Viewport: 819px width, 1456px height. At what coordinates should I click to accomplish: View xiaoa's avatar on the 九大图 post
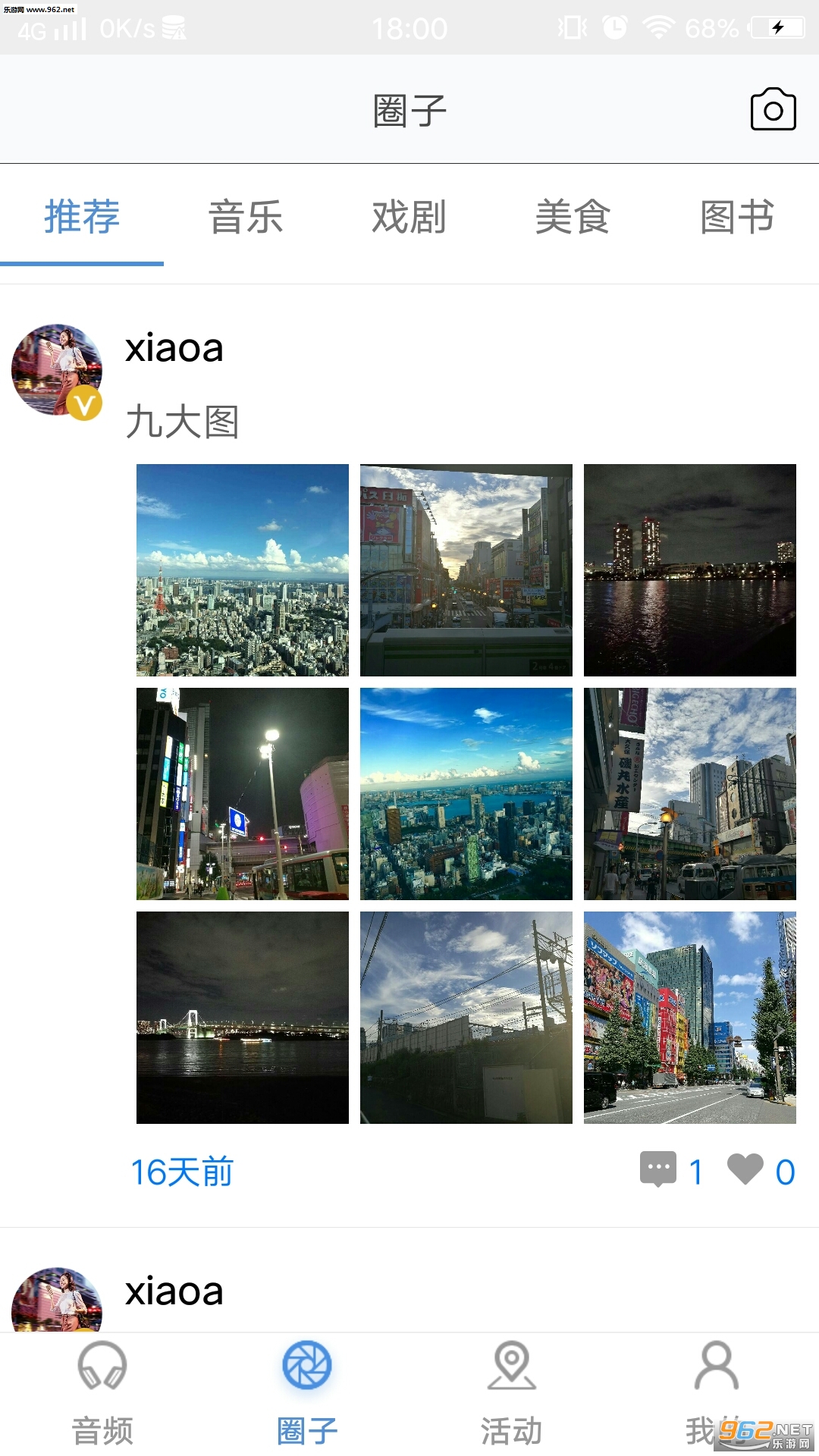point(57,371)
